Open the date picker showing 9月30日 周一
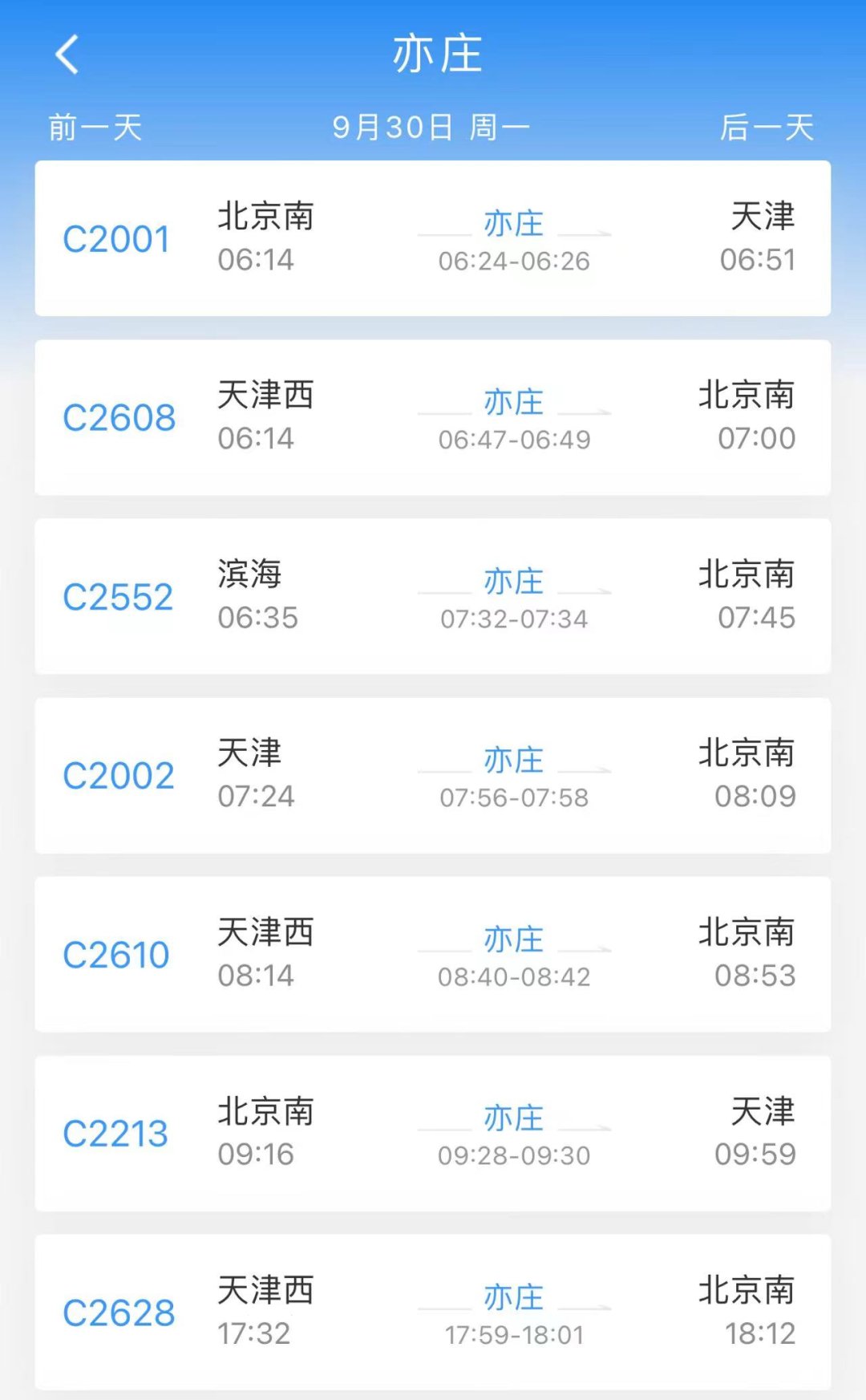The width and height of the screenshot is (866, 1400). (x=431, y=128)
